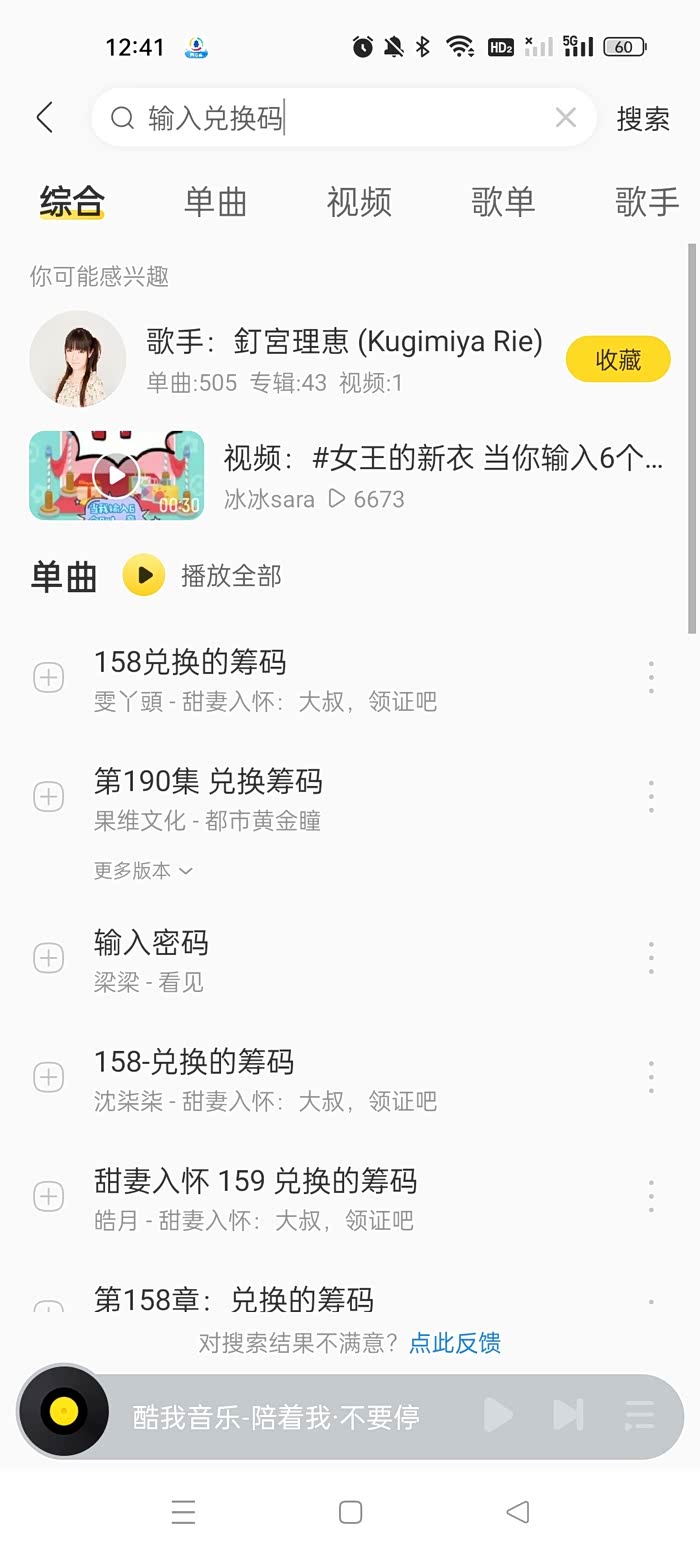Expand 更多版本 under 第190集 兑换筹码
This screenshot has width=700, height=1555.
click(x=143, y=871)
